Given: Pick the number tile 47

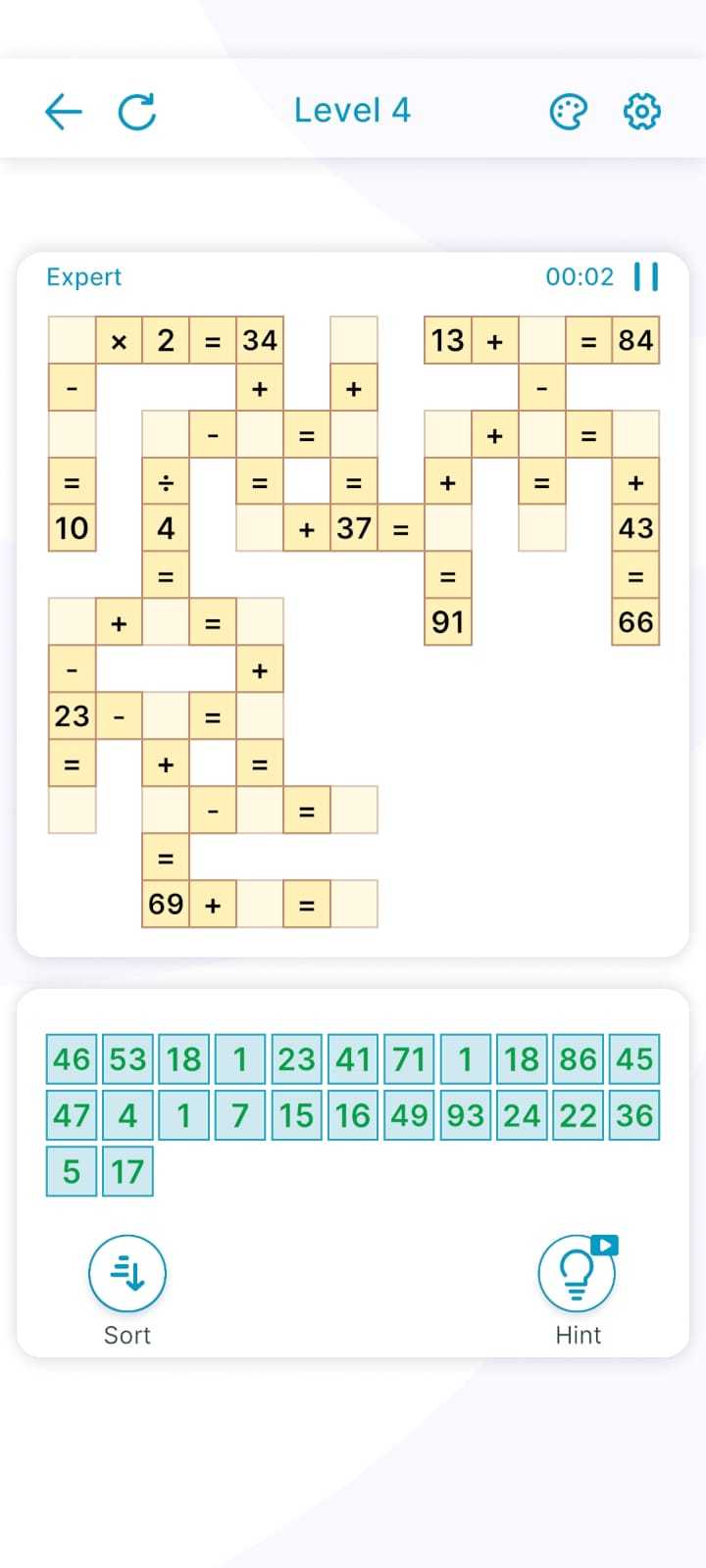Looking at the screenshot, I should 72,1115.
